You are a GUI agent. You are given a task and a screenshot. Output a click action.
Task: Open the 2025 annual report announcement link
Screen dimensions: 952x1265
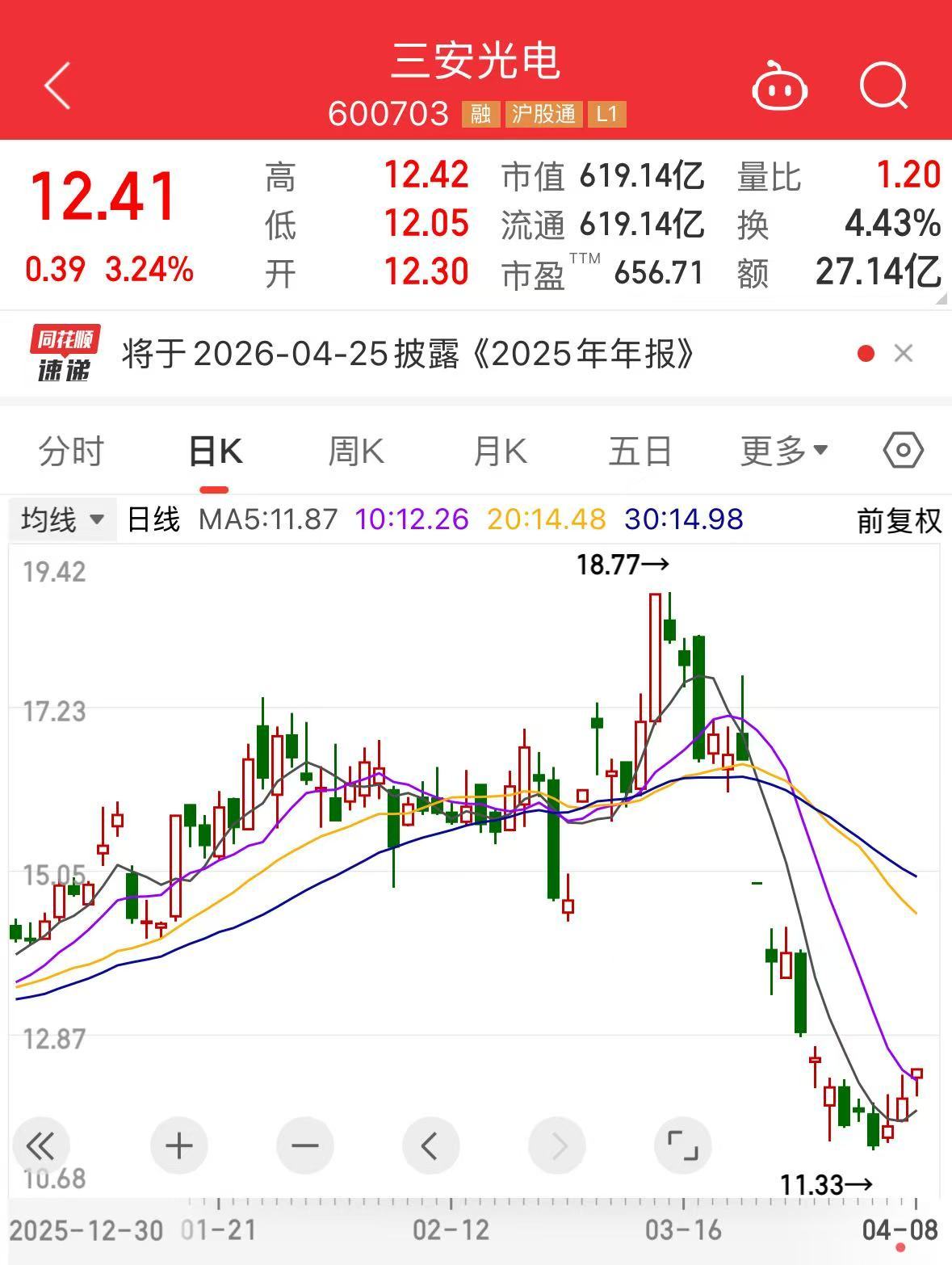click(408, 354)
